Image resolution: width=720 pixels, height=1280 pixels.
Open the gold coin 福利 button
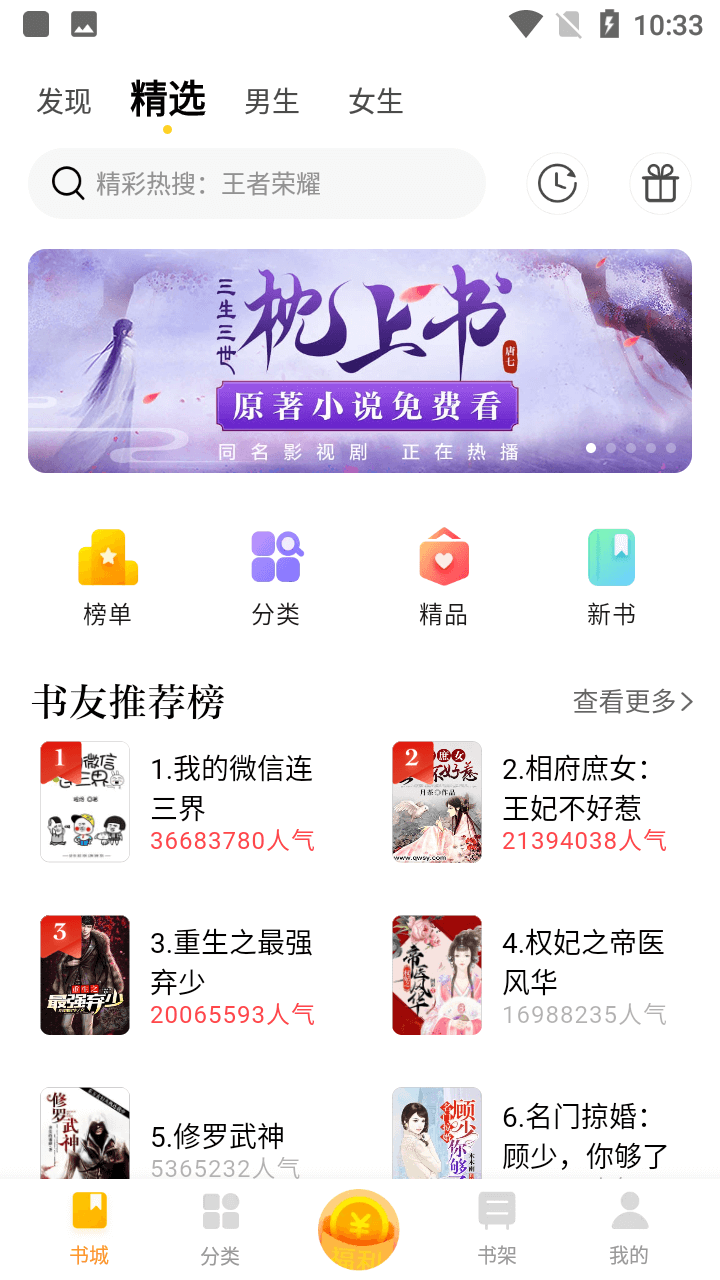[359, 1228]
